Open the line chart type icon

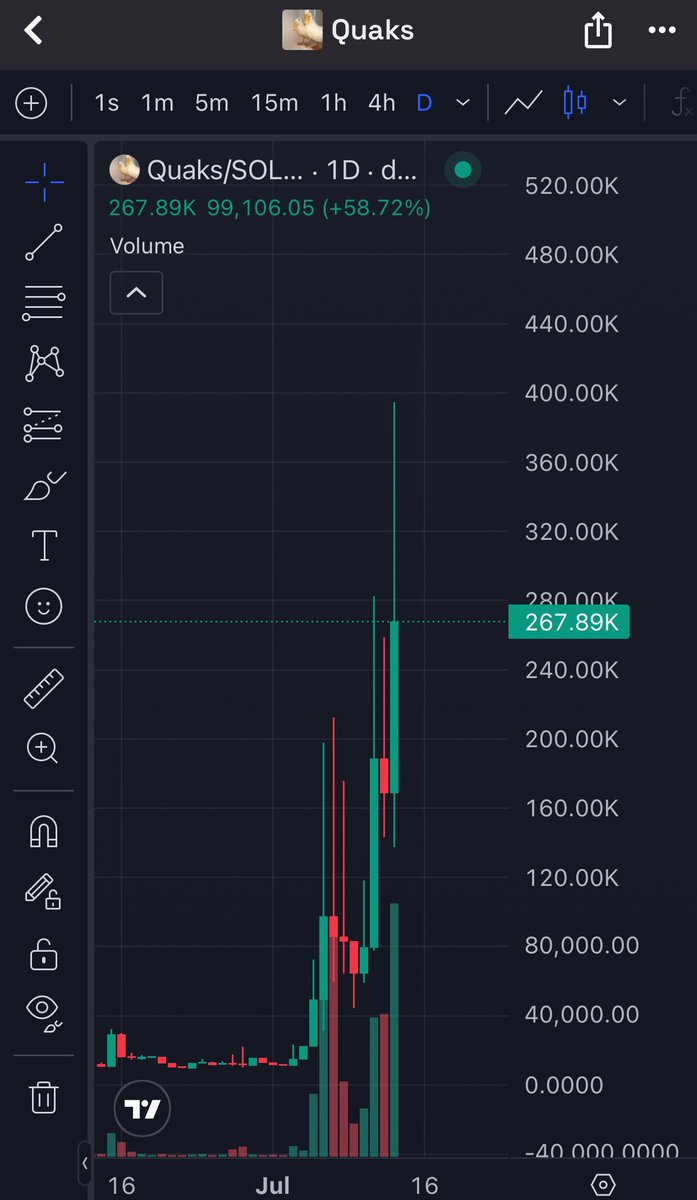pyautogui.click(x=523, y=103)
